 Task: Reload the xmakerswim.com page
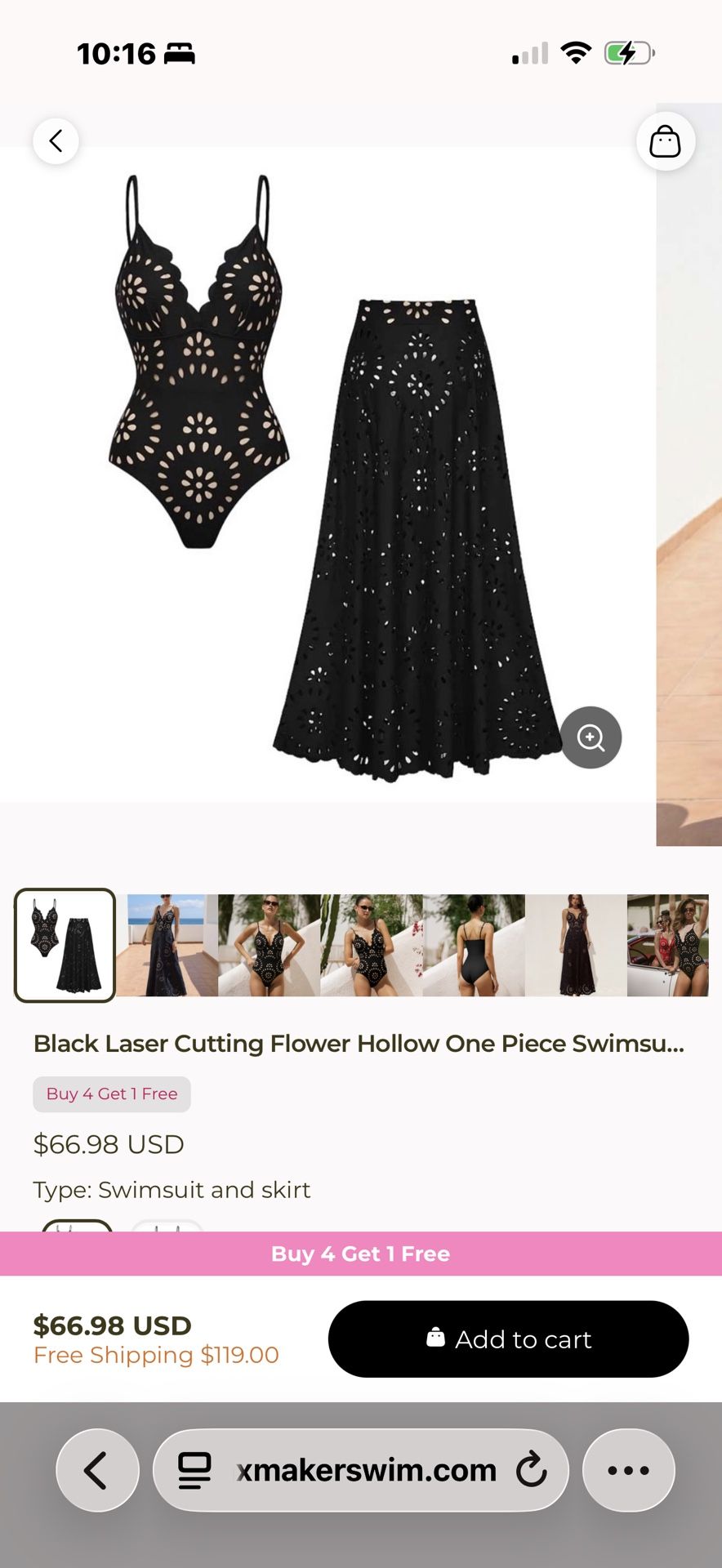pos(532,1470)
